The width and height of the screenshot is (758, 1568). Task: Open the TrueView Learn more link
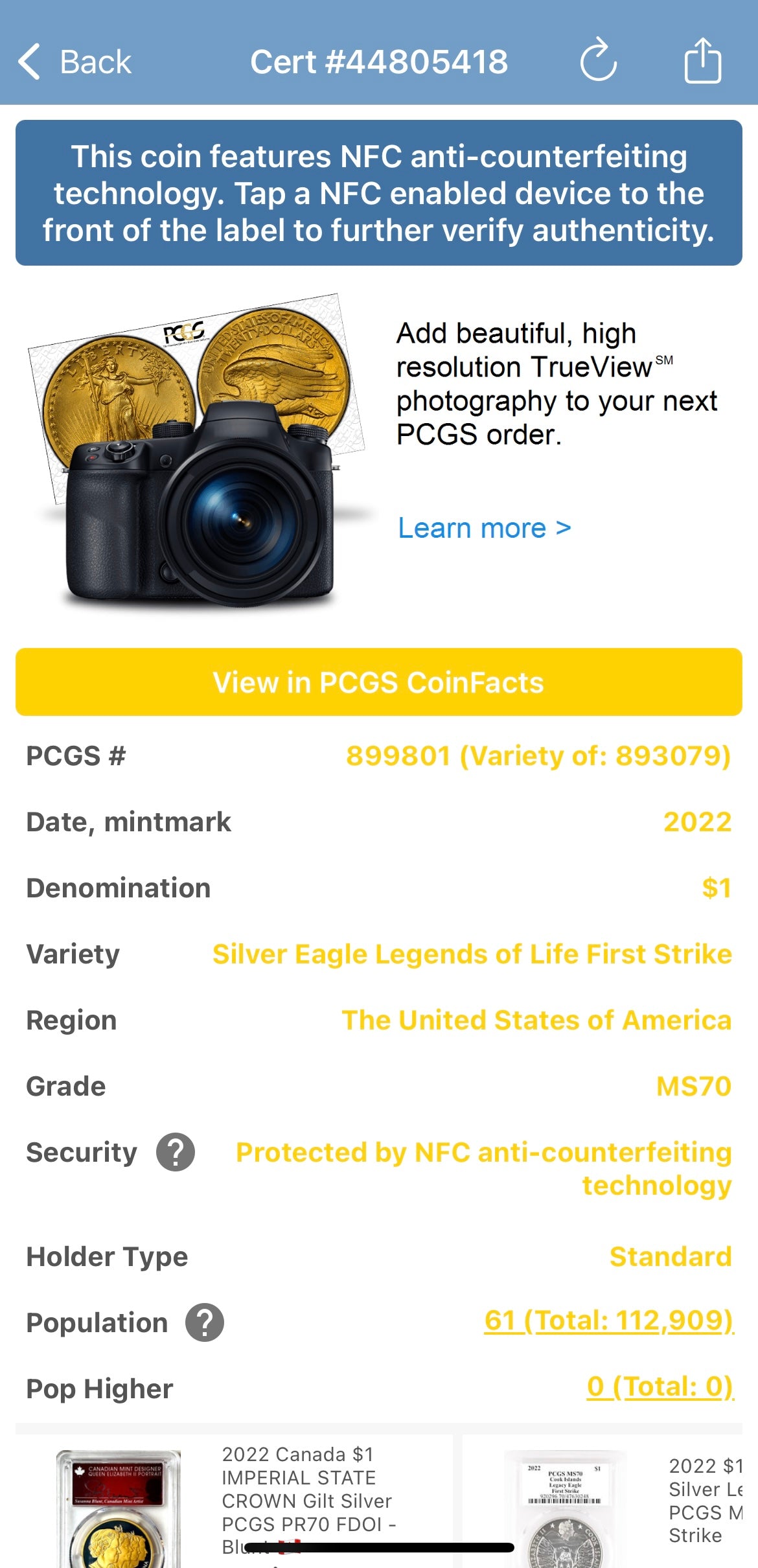click(x=484, y=528)
